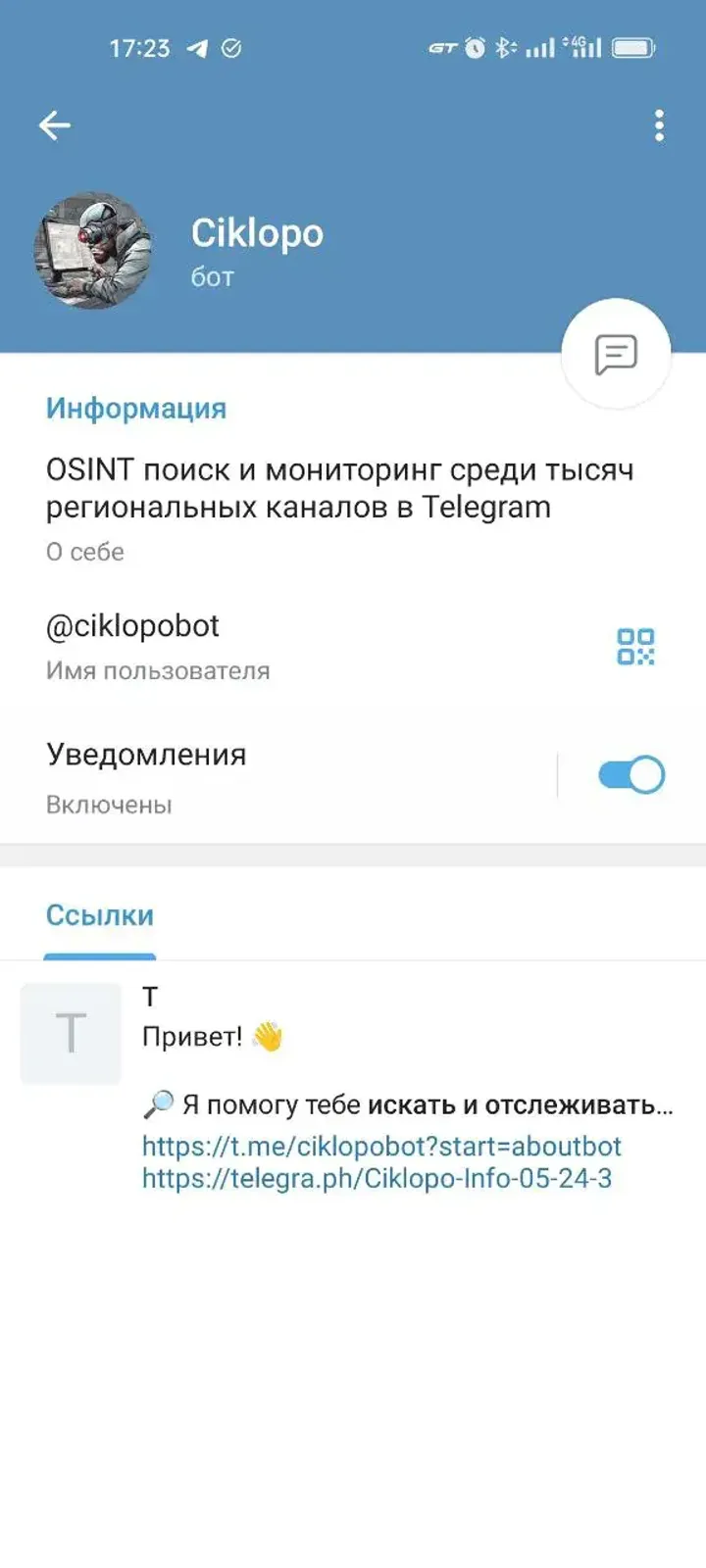Tap the OSINT bot description text
The width and height of the screenshot is (706, 1568).
coord(340,488)
